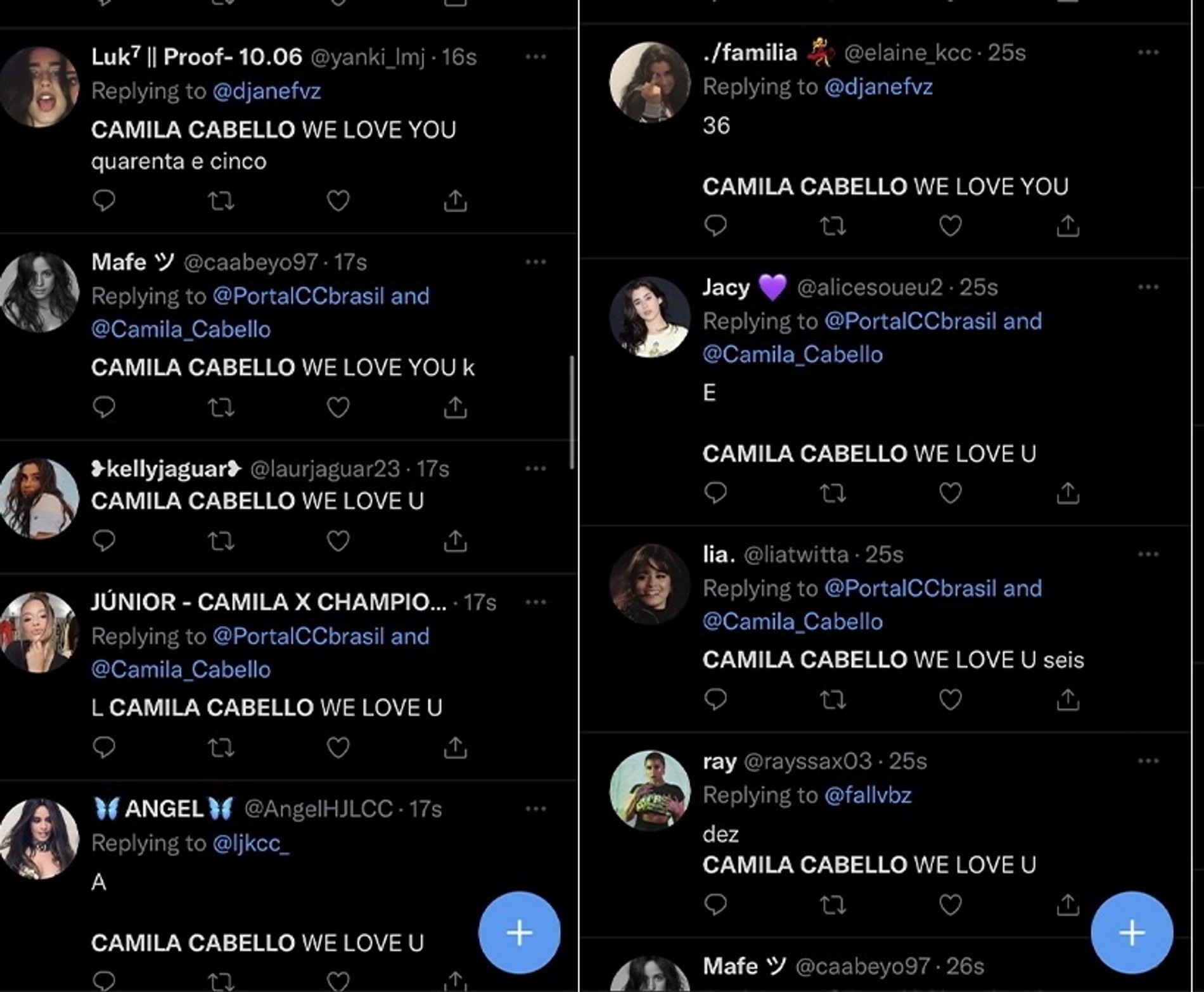Open Jacy's profile avatar

point(650,317)
